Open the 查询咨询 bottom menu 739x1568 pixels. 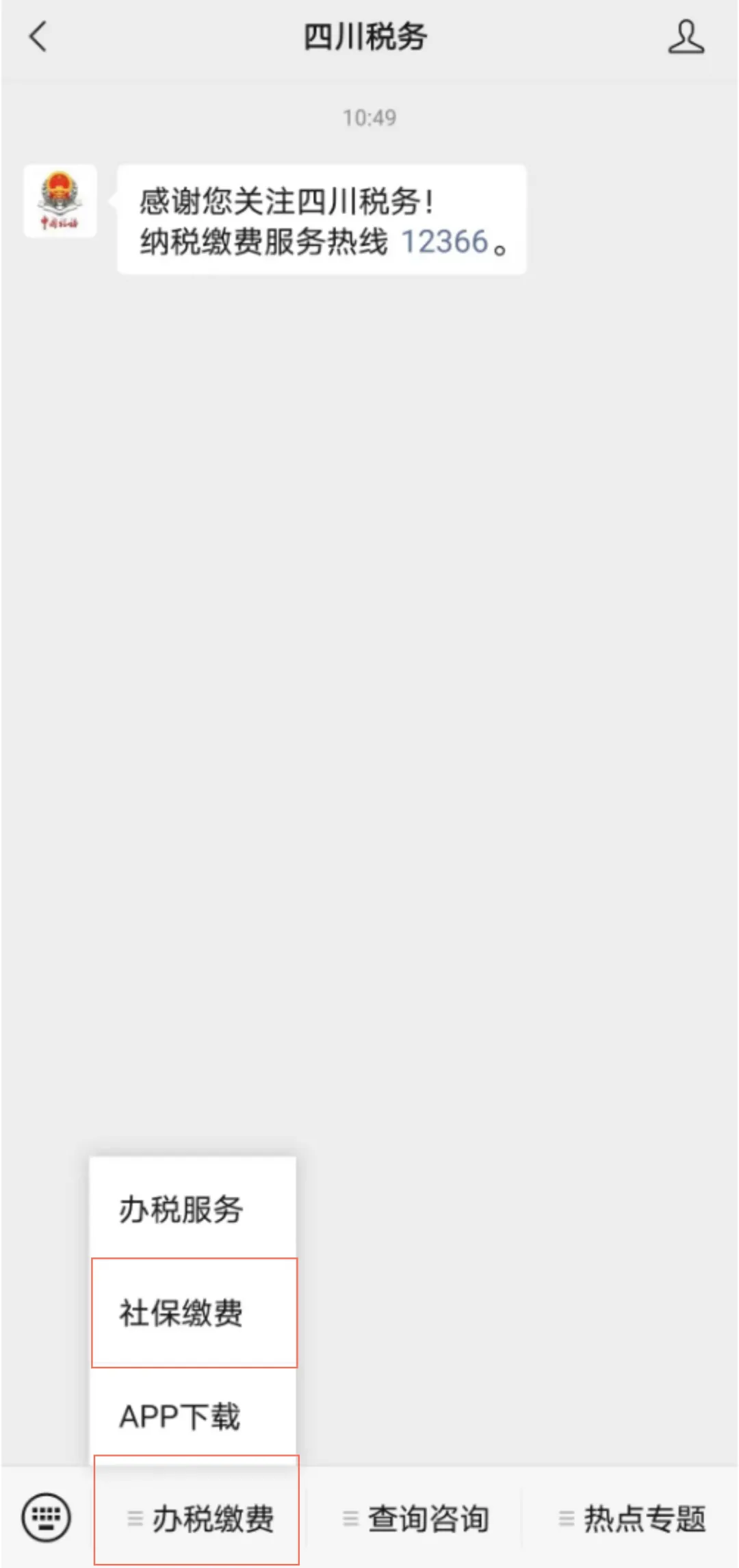pyautogui.click(x=415, y=1518)
